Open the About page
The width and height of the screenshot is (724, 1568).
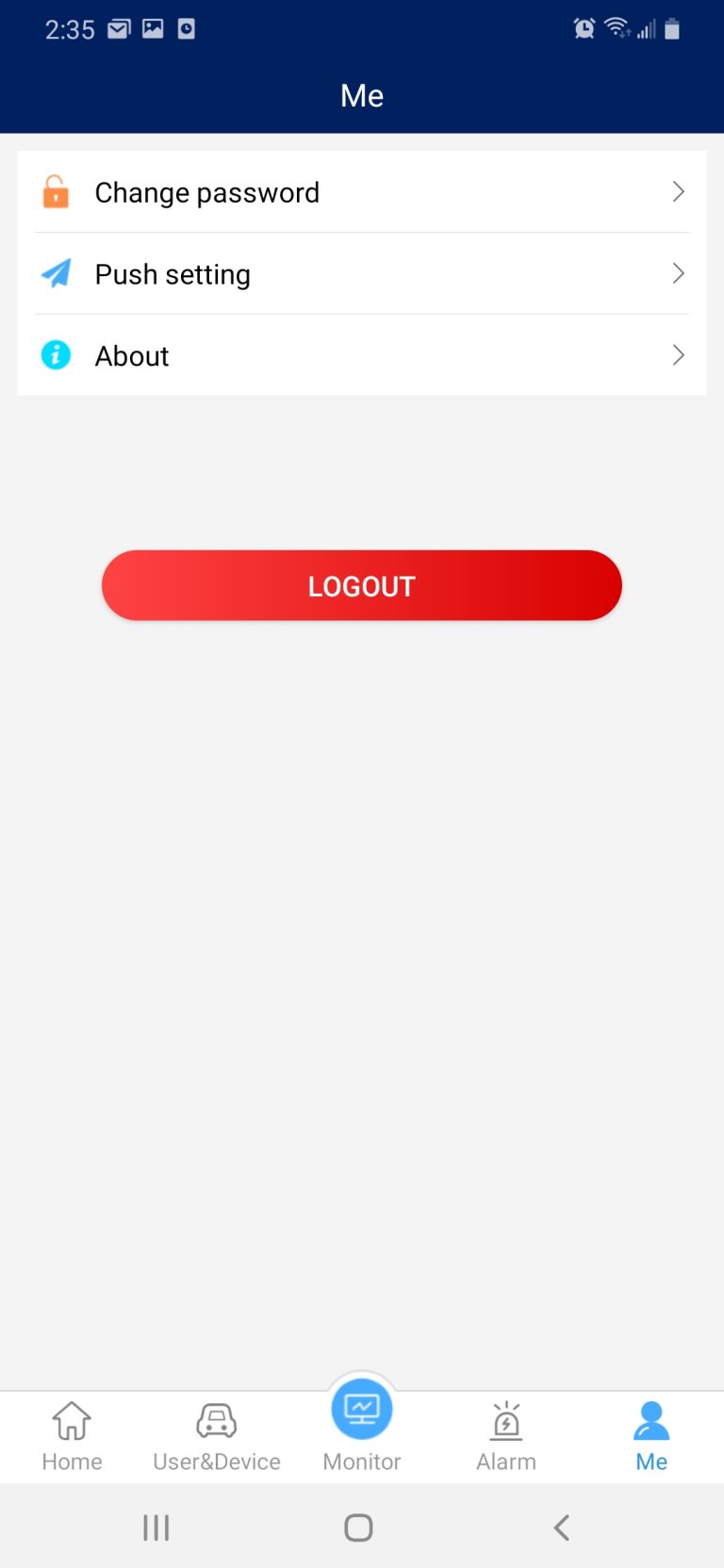coord(361,356)
